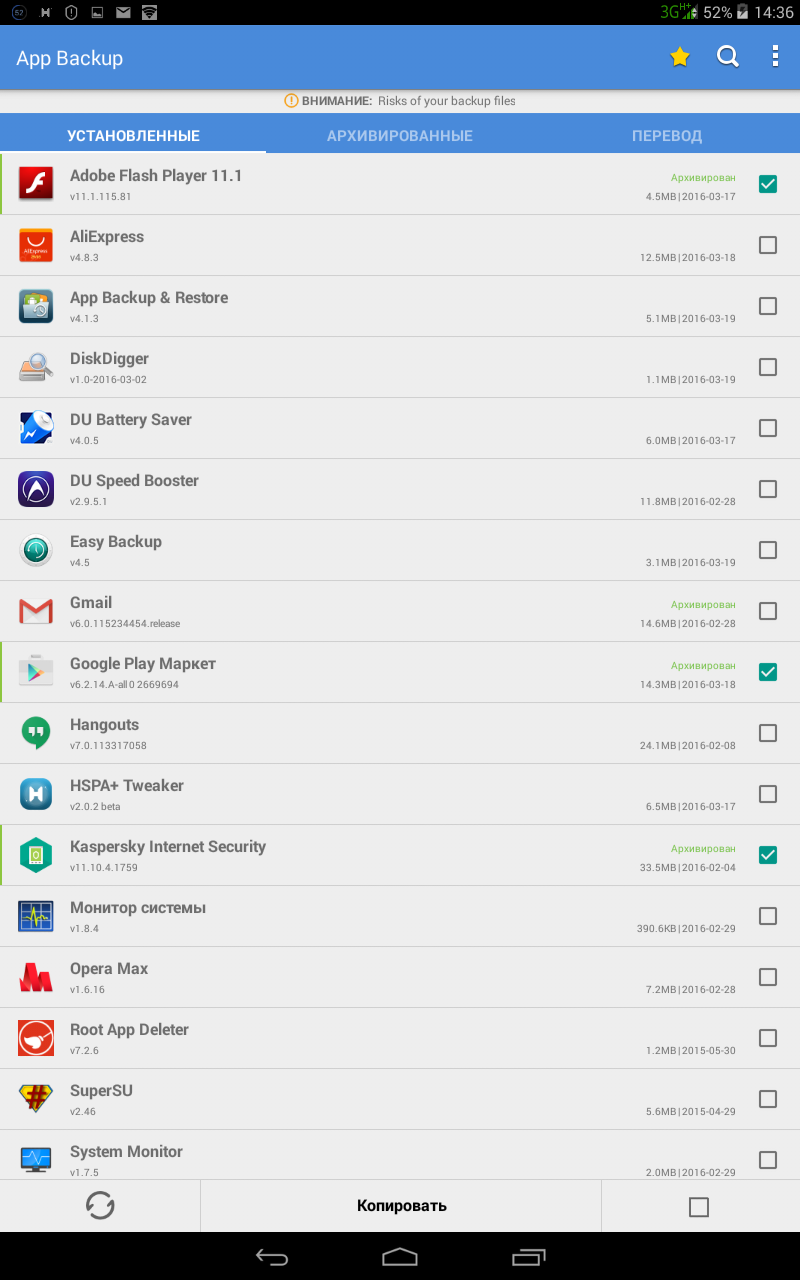Tap the refresh icon
Image resolution: width=800 pixels, height=1280 pixels.
[100, 1206]
